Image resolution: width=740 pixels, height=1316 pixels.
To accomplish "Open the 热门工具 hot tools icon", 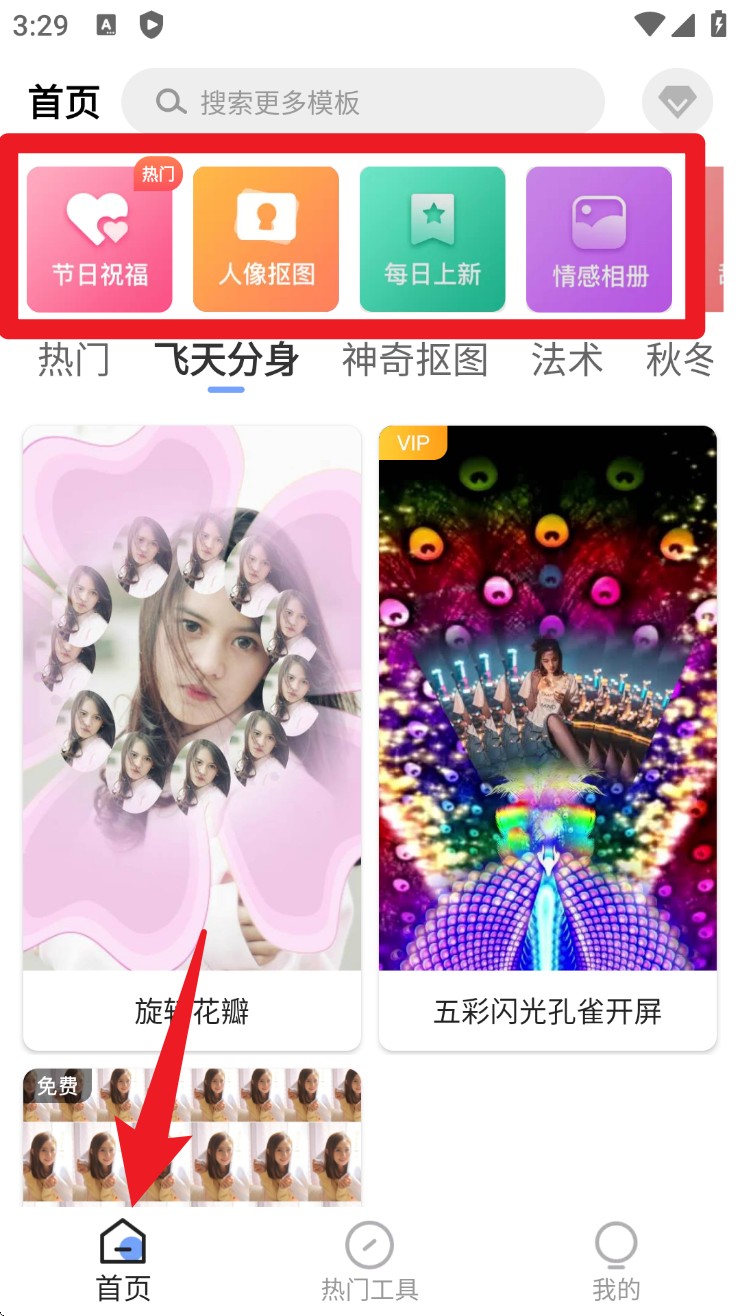I will (x=369, y=1245).
